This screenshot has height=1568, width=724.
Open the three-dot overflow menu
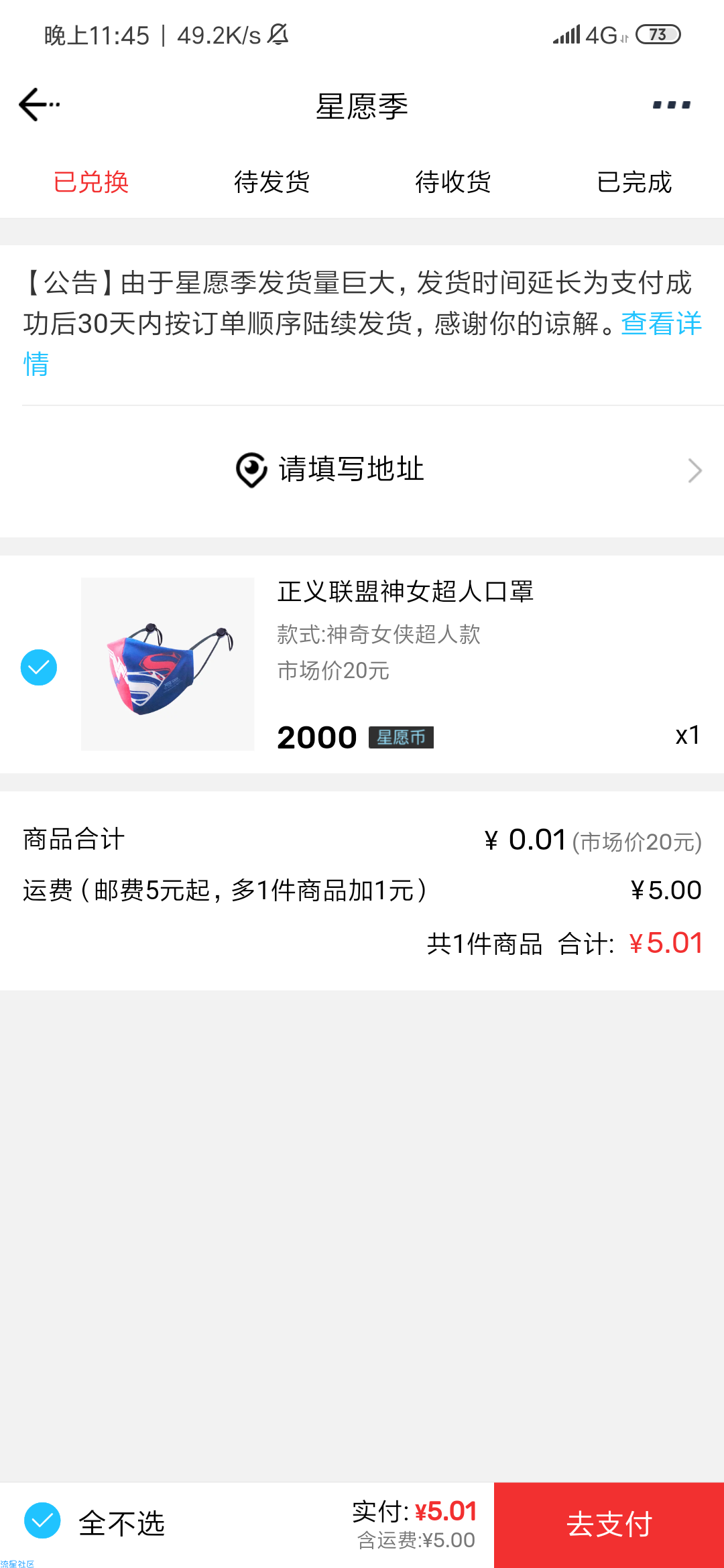[x=671, y=105]
